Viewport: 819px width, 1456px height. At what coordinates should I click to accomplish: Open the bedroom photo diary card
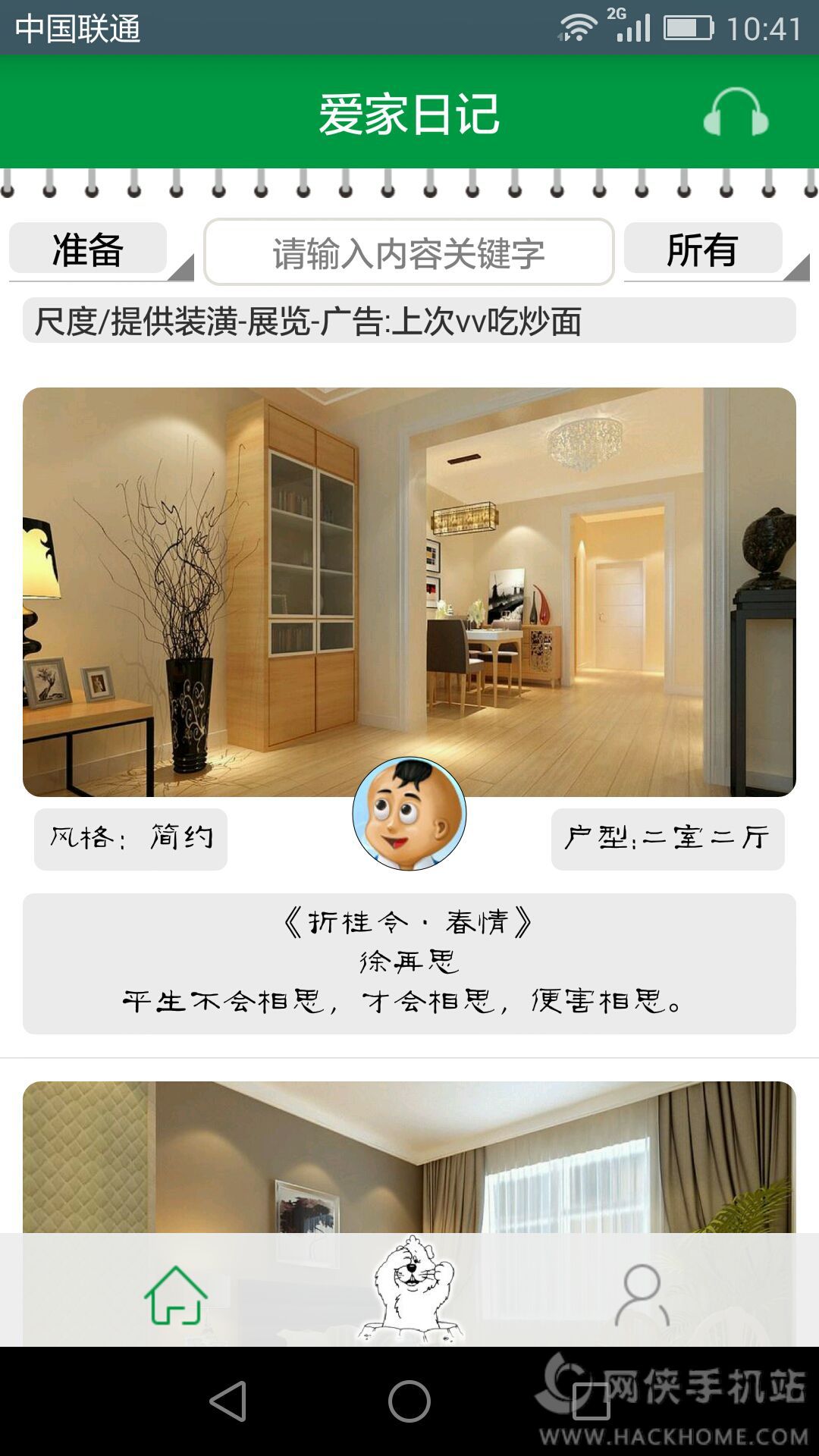pos(409,1156)
